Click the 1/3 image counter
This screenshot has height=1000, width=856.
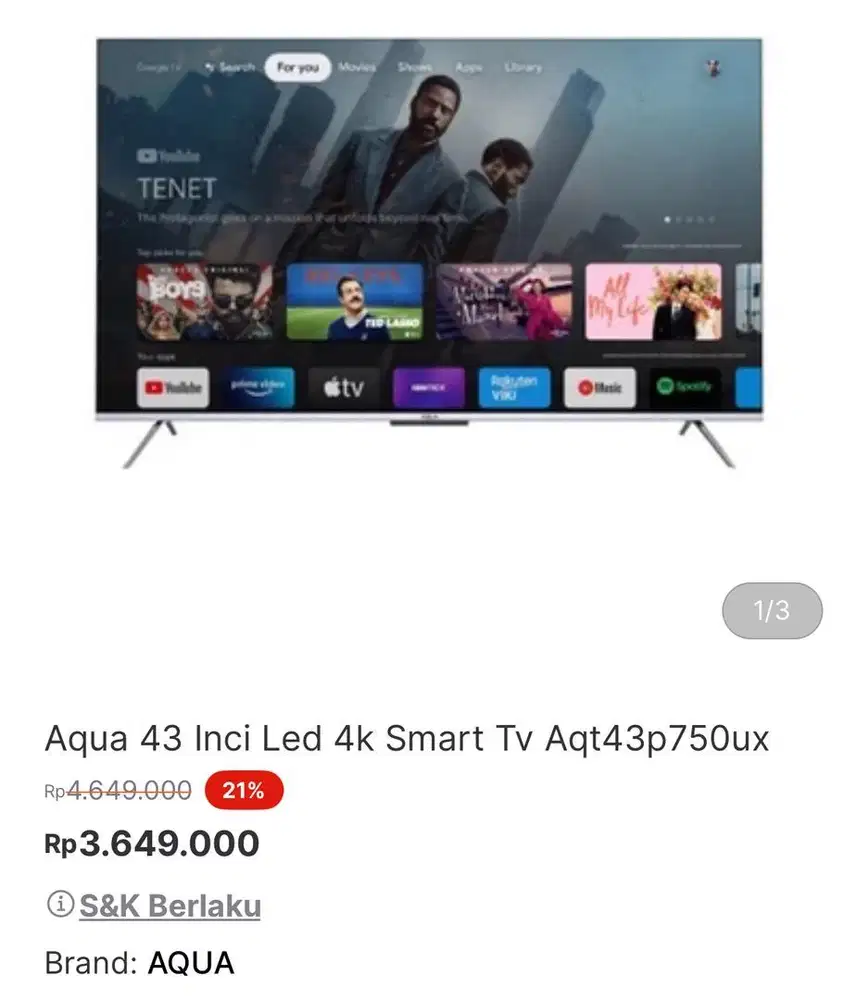(771, 610)
